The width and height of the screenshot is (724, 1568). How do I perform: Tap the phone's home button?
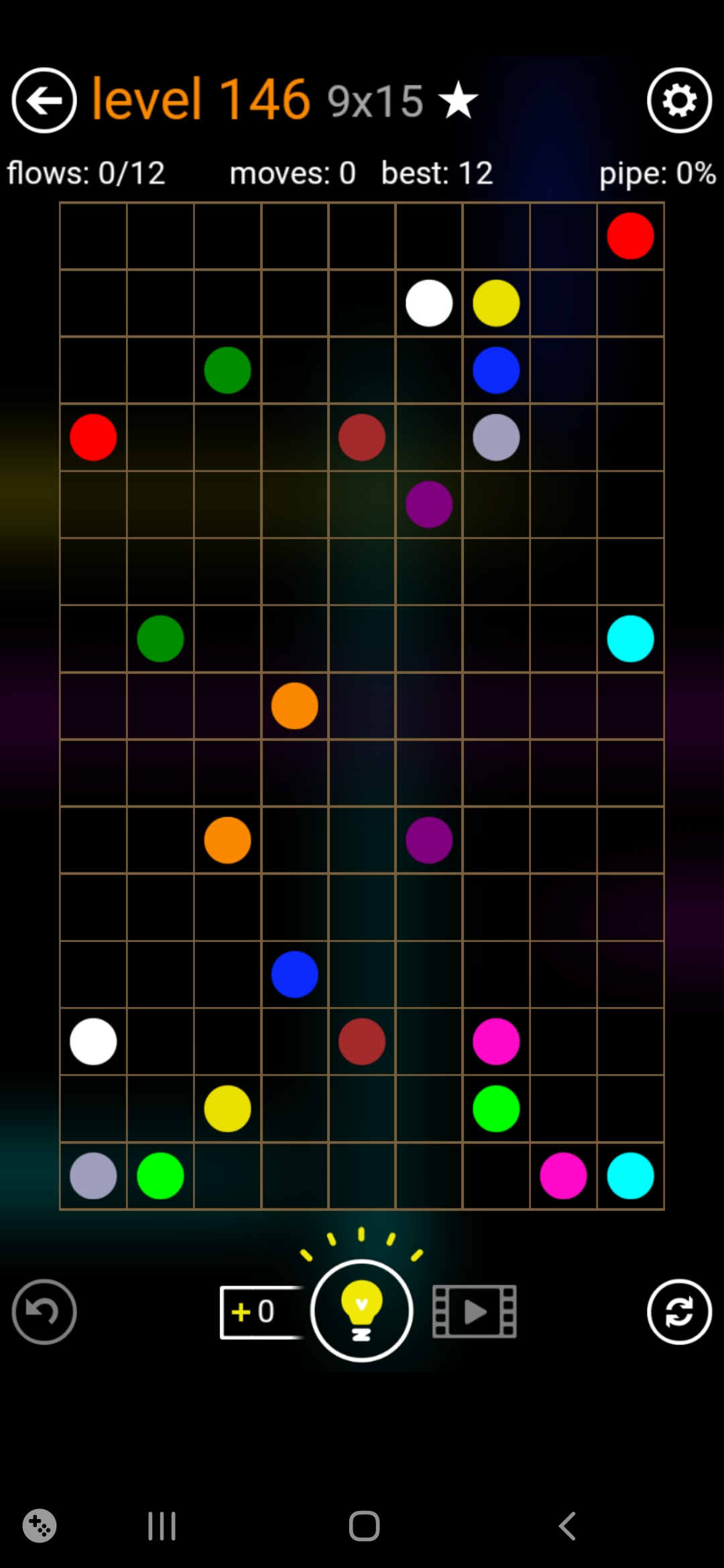point(364,1526)
